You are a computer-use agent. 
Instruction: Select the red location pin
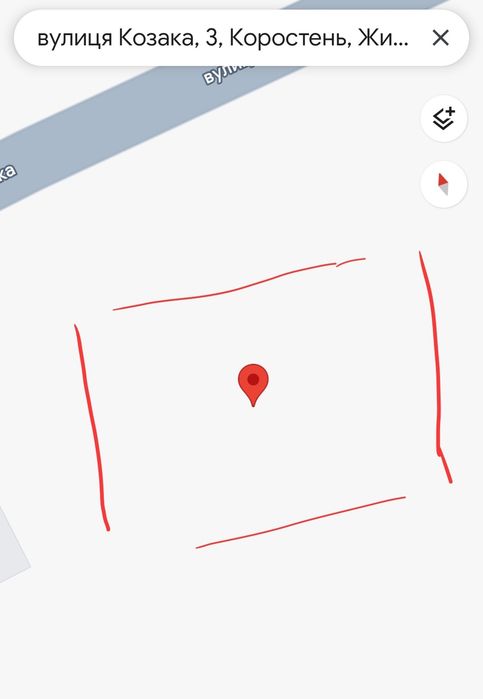[x=253, y=385]
